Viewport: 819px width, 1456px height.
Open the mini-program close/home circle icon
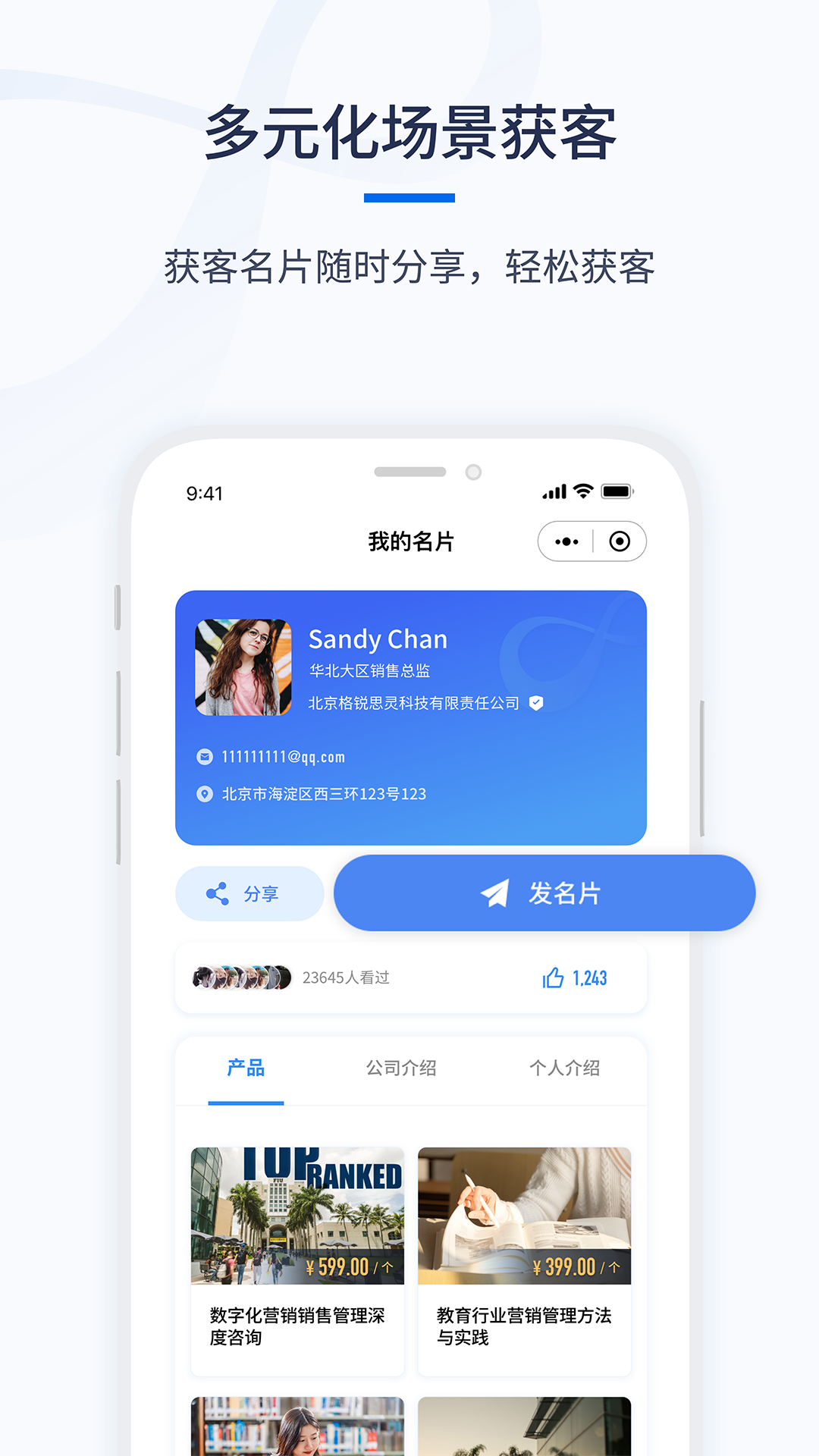tap(619, 541)
